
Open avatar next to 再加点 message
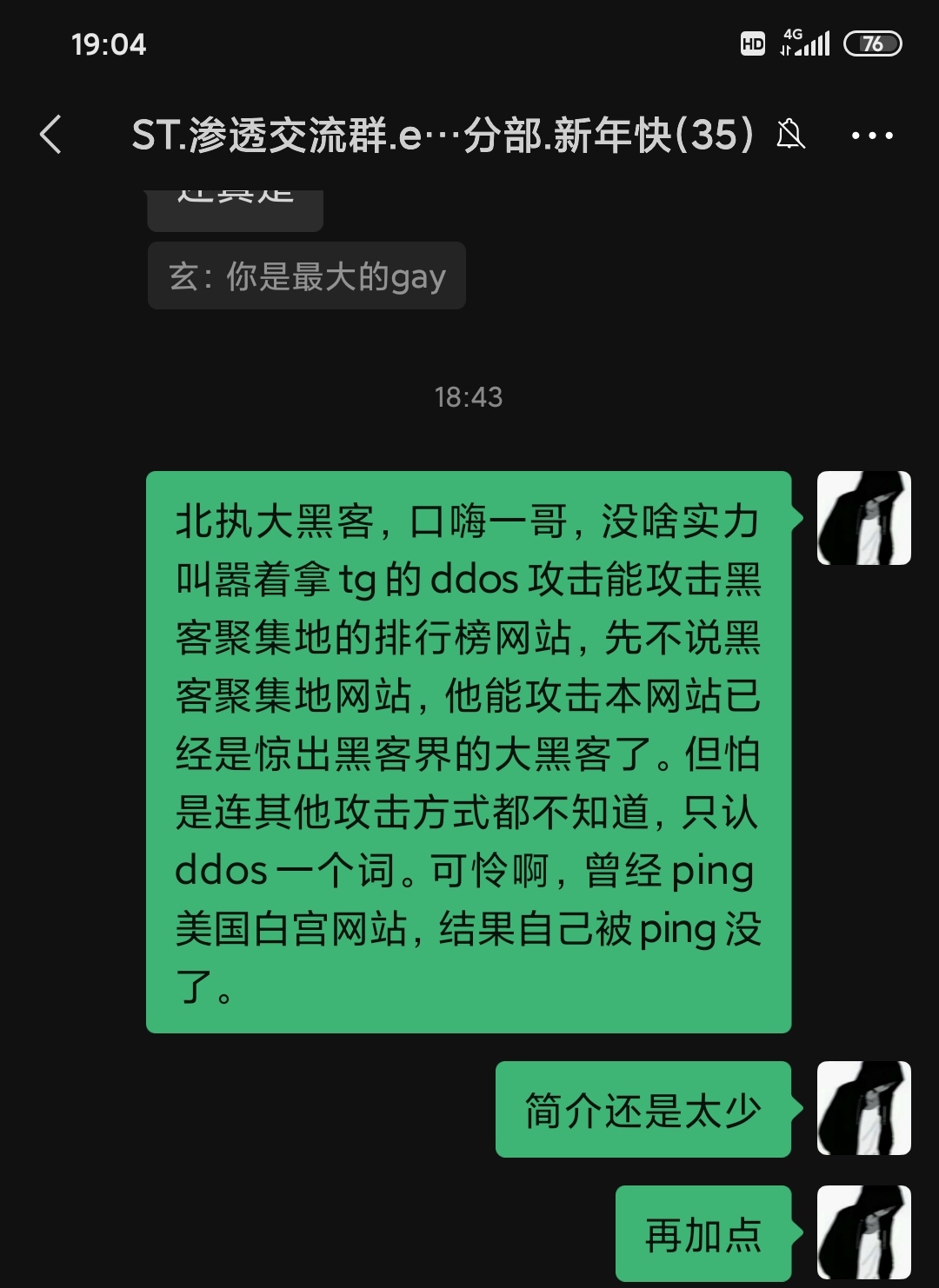pyautogui.click(x=862, y=1230)
